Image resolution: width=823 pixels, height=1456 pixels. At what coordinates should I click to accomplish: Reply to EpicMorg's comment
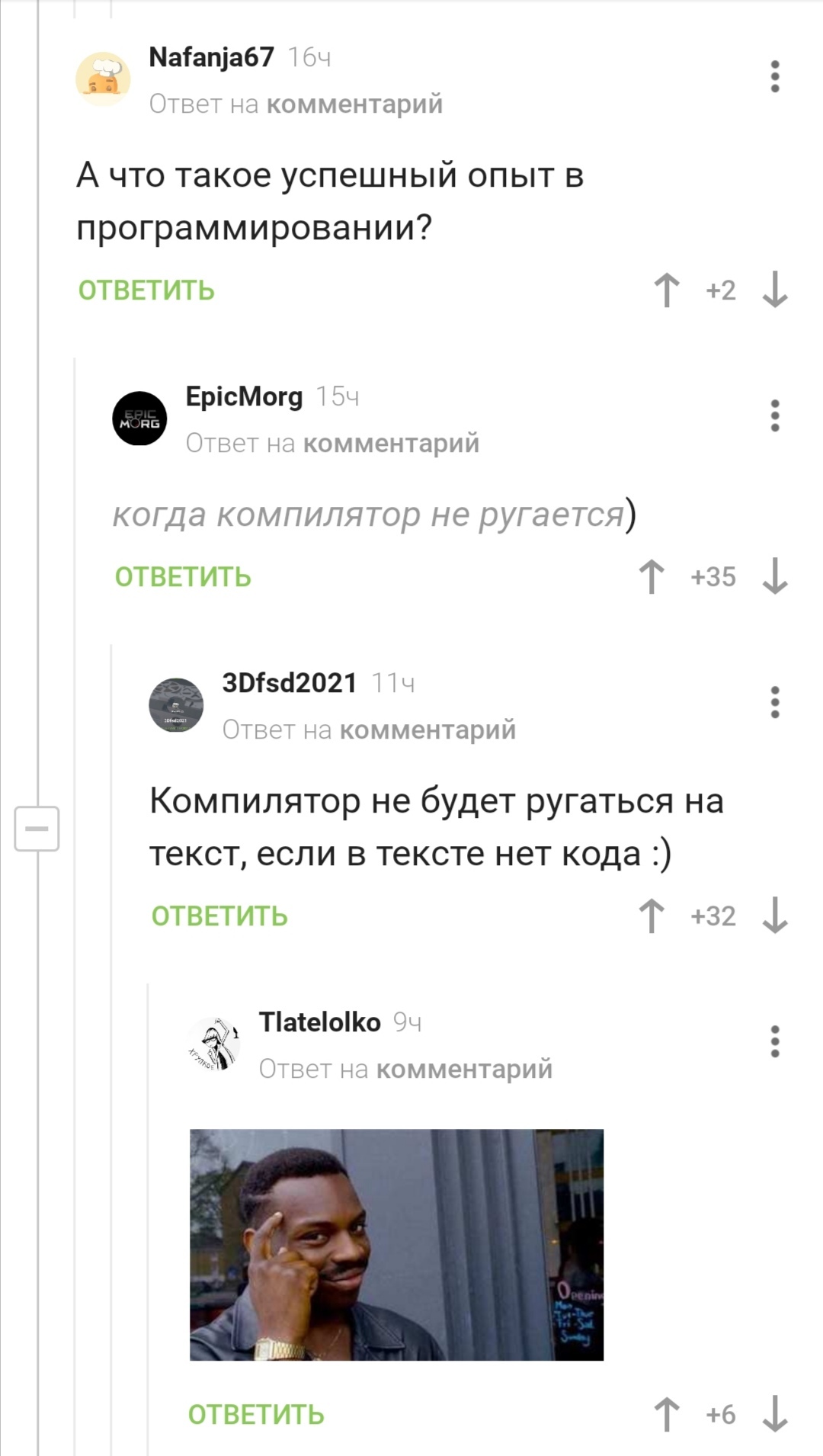tap(183, 577)
